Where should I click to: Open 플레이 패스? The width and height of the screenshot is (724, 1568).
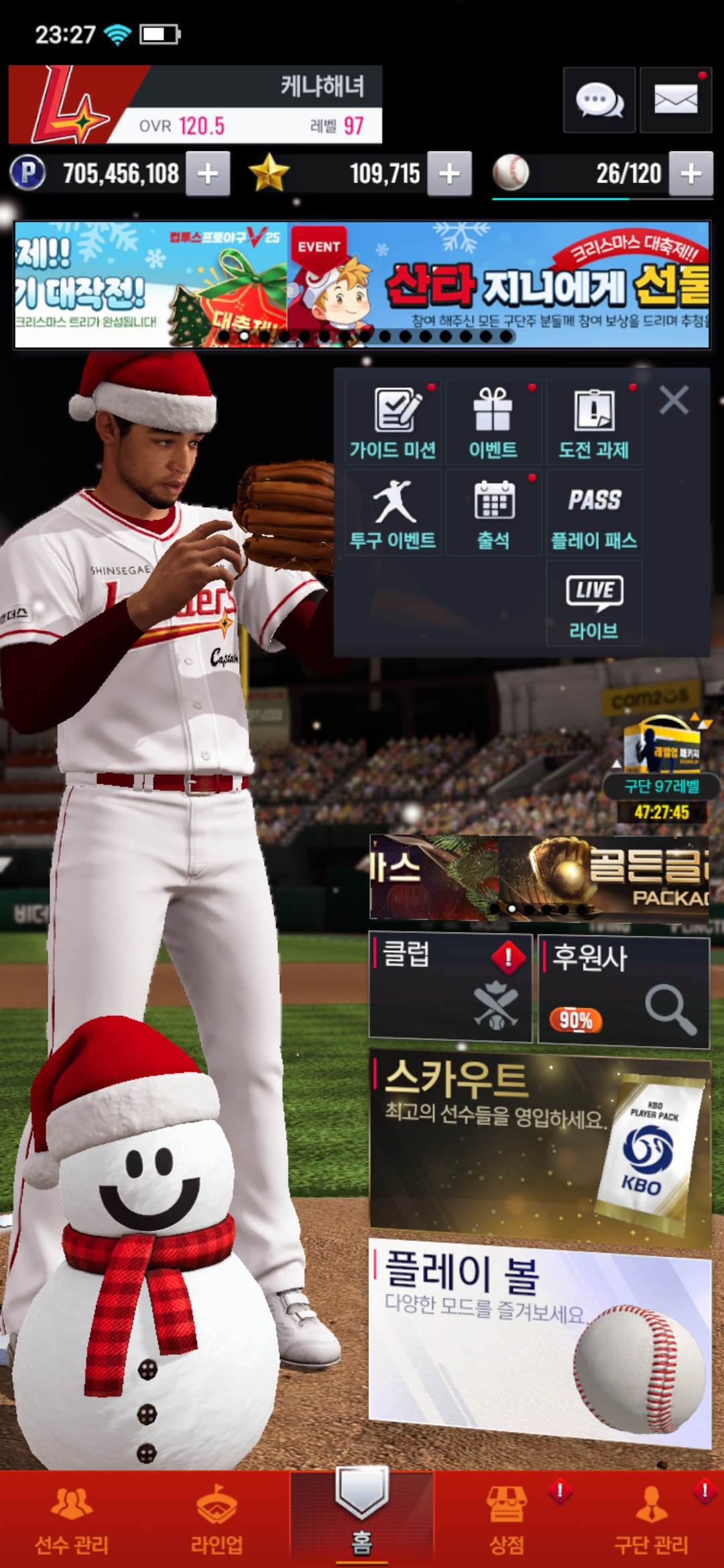594,514
